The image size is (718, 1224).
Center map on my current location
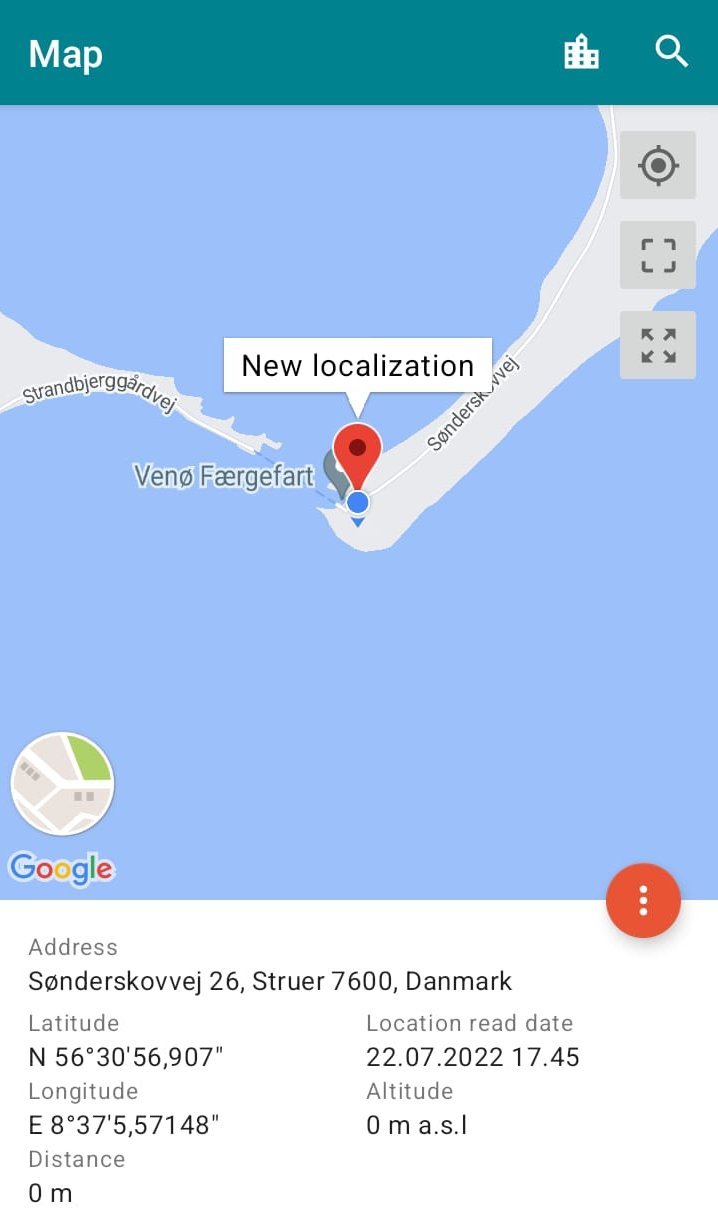point(658,165)
